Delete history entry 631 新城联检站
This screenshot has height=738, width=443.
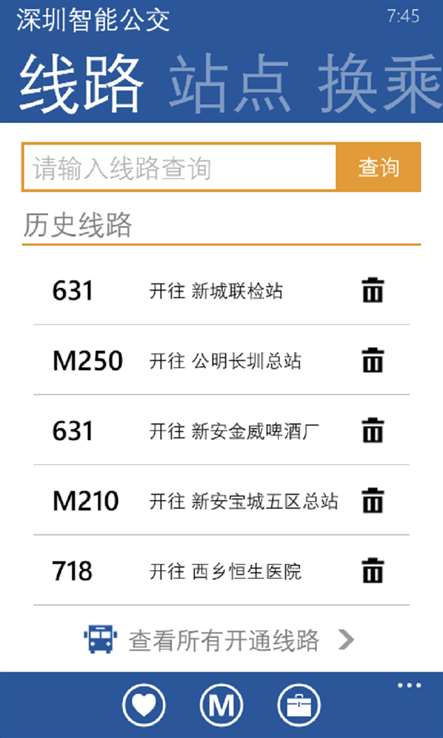click(372, 290)
